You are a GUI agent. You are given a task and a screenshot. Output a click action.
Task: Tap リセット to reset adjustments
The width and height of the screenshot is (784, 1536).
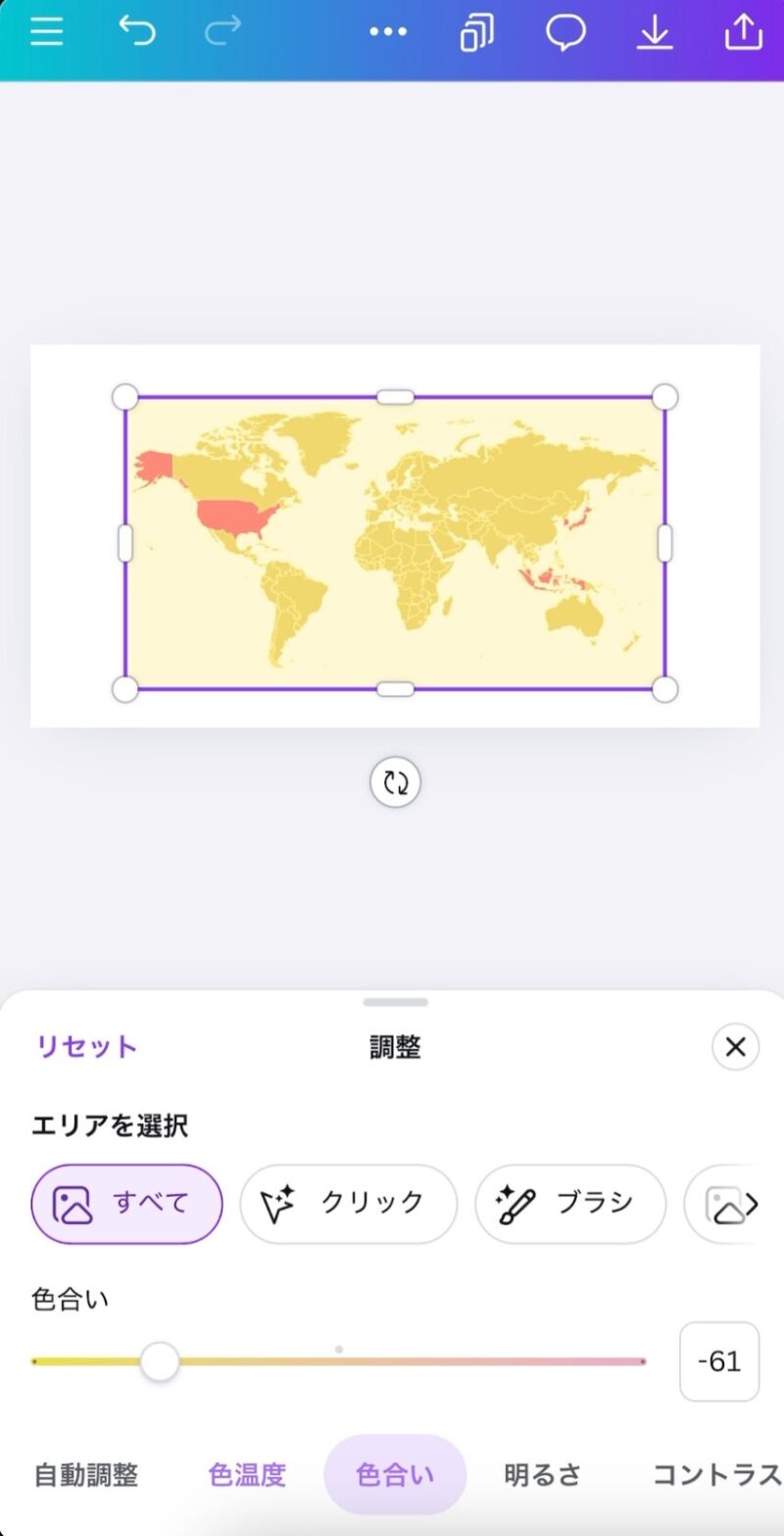point(86,1047)
